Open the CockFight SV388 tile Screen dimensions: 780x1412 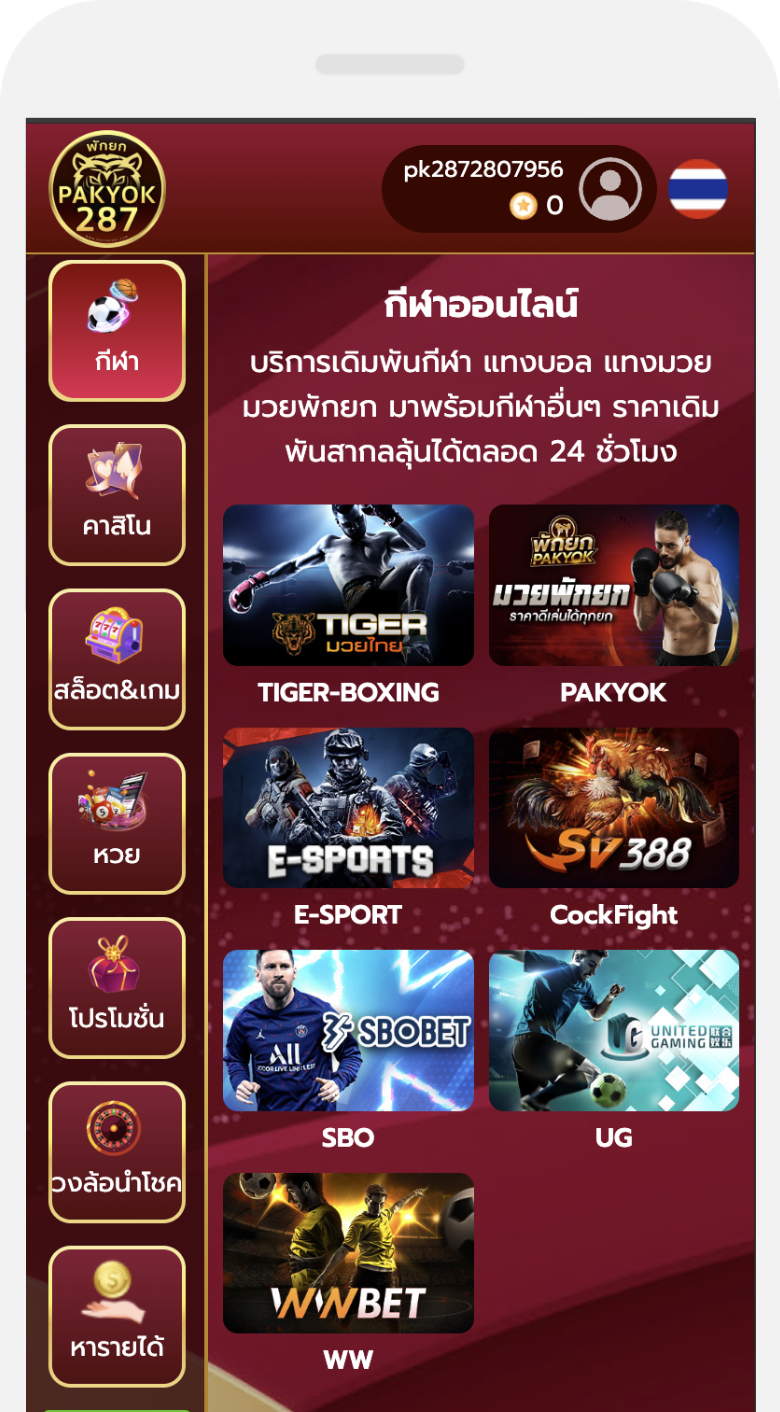(614, 808)
